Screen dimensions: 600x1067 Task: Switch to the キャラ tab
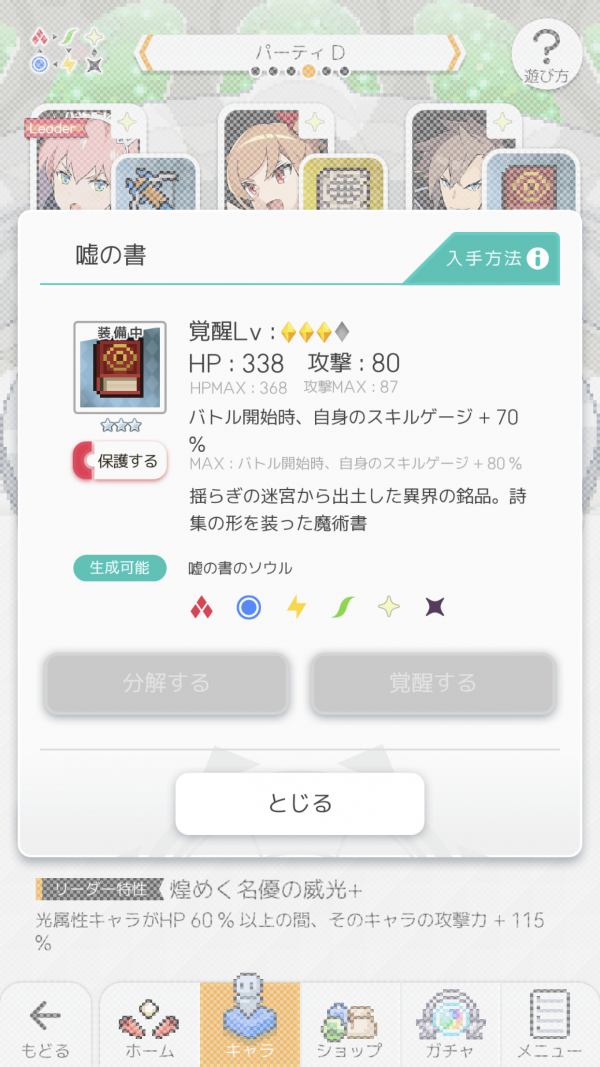pyautogui.click(x=250, y=1028)
